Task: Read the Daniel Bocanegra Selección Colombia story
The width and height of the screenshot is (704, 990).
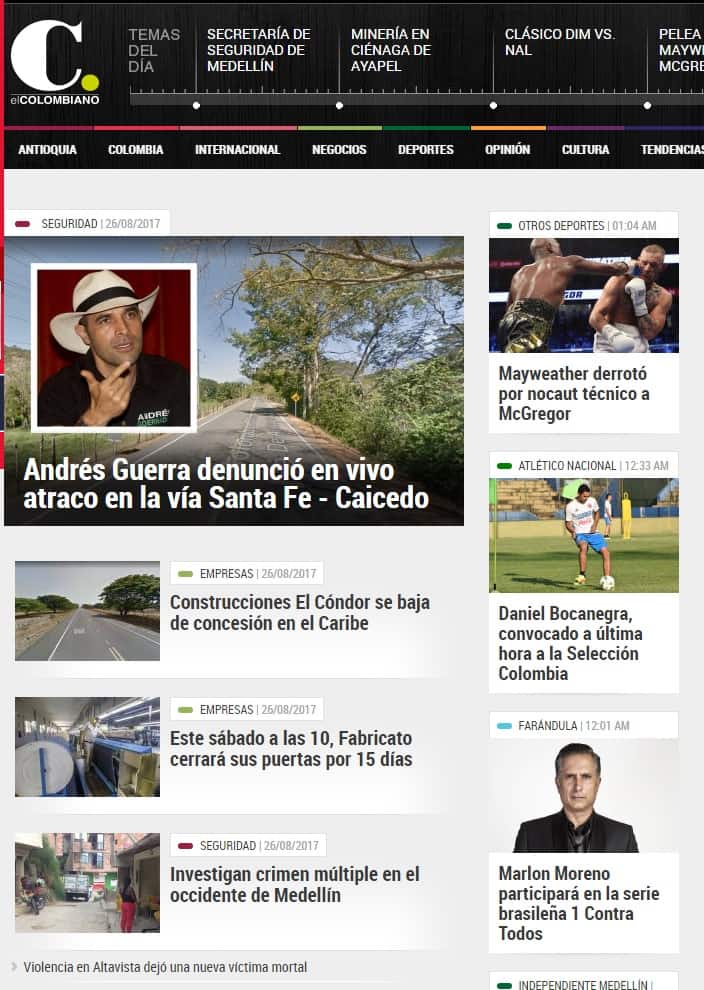Action: 571,643
